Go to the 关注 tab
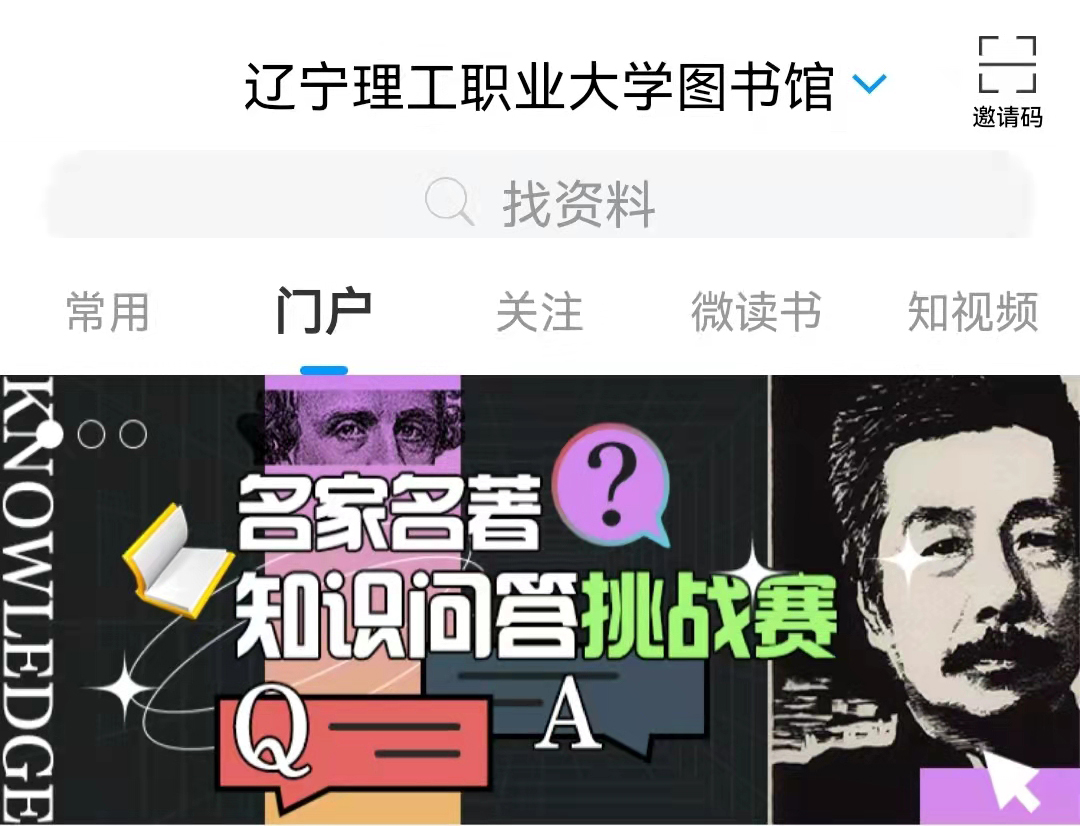 (x=539, y=312)
